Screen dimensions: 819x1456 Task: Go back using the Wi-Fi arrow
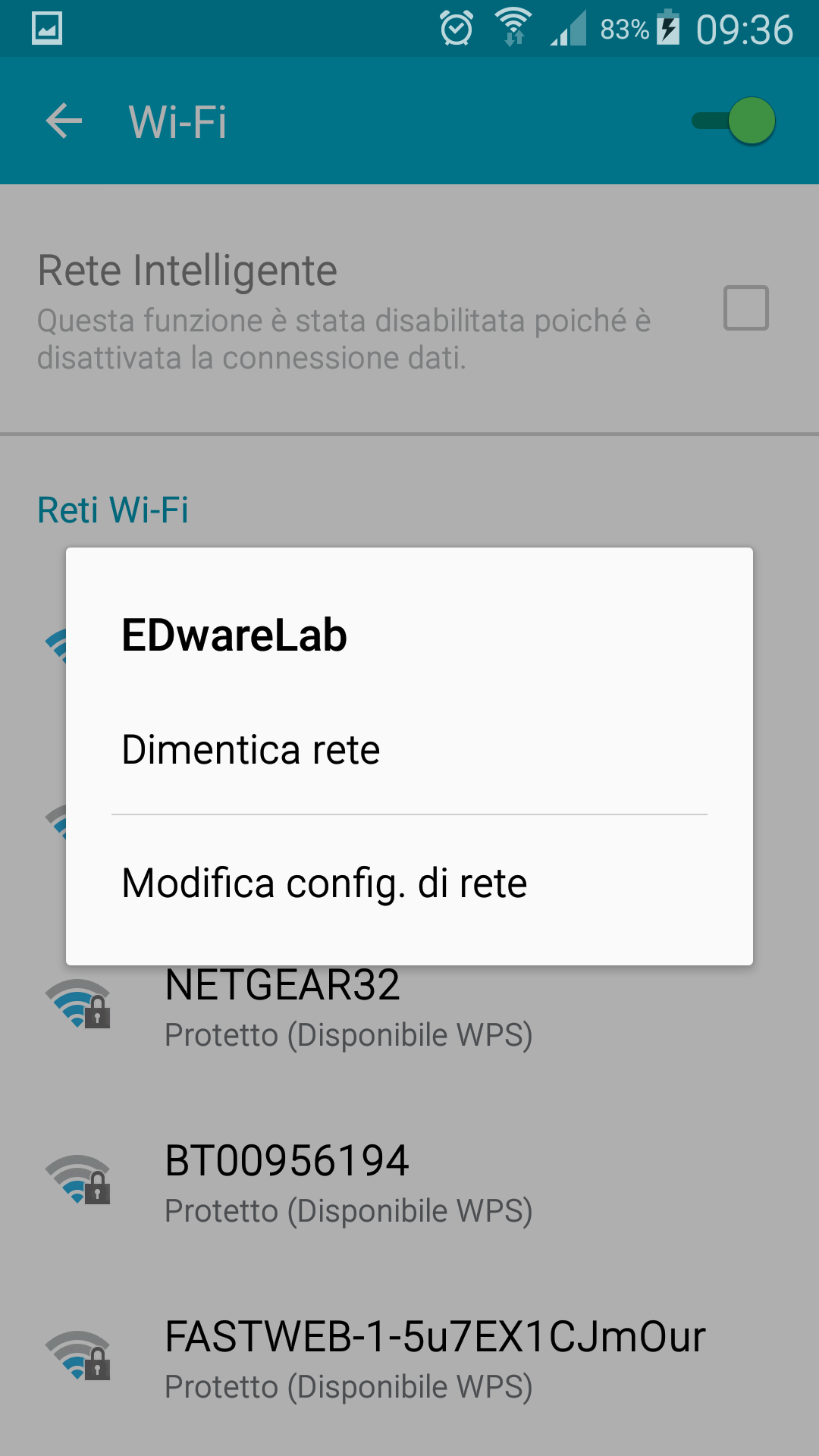coord(64,121)
